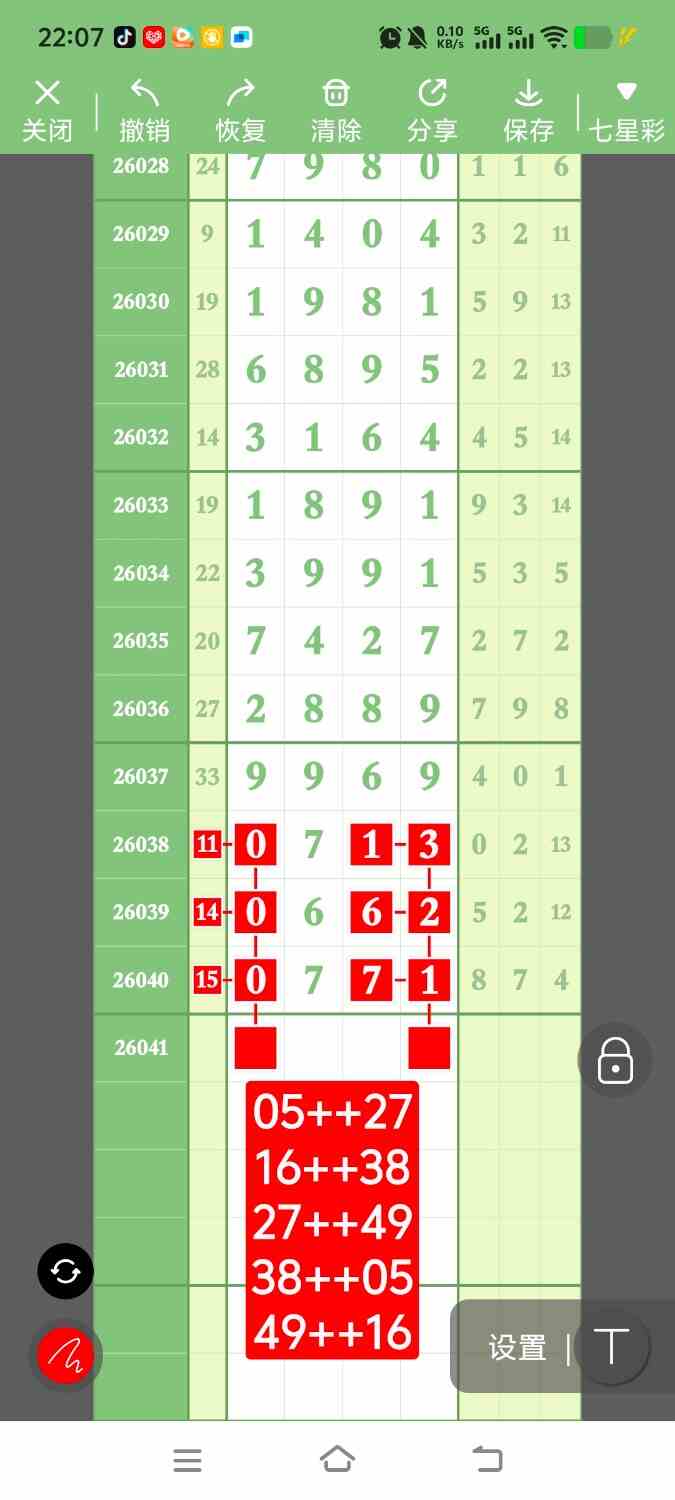Viewport: 675px width, 1500px height.
Task: Toggle the lock icon button
Action: (614, 1061)
